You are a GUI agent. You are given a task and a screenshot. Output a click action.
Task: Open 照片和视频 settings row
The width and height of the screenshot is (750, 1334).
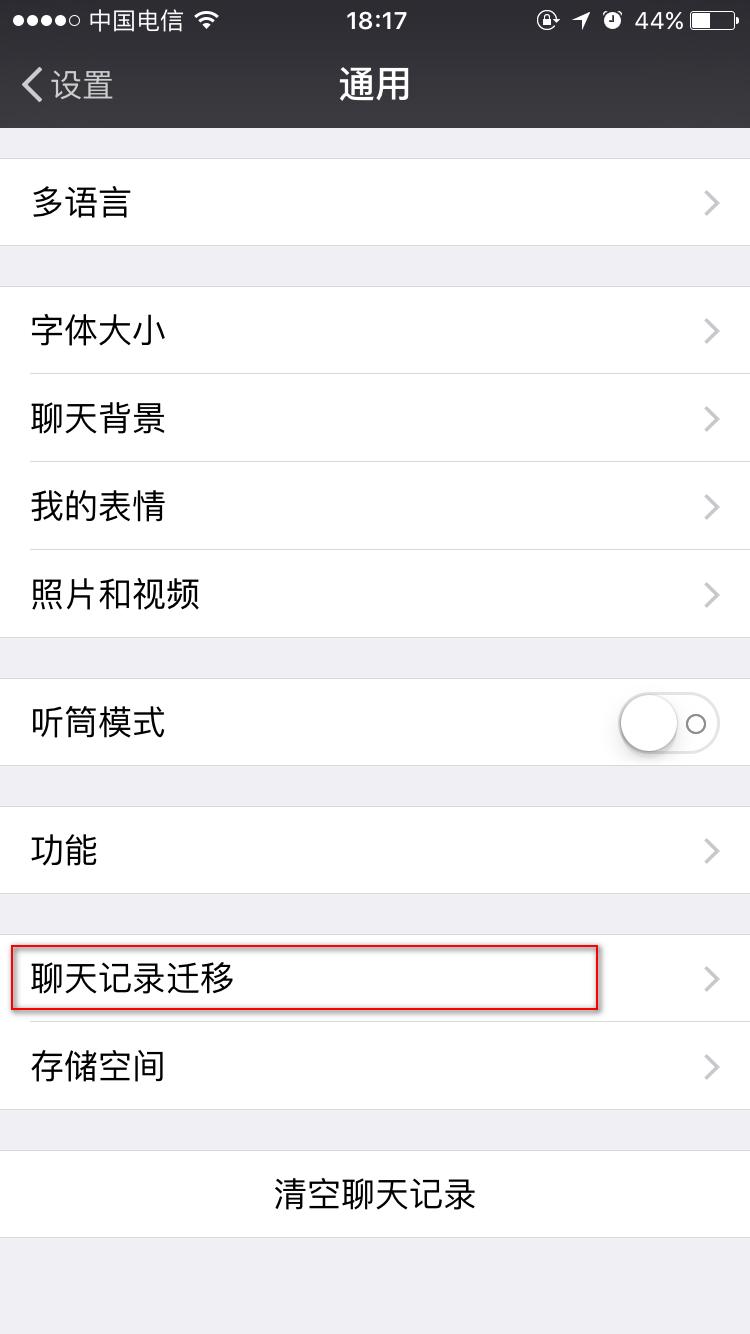click(x=375, y=595)
